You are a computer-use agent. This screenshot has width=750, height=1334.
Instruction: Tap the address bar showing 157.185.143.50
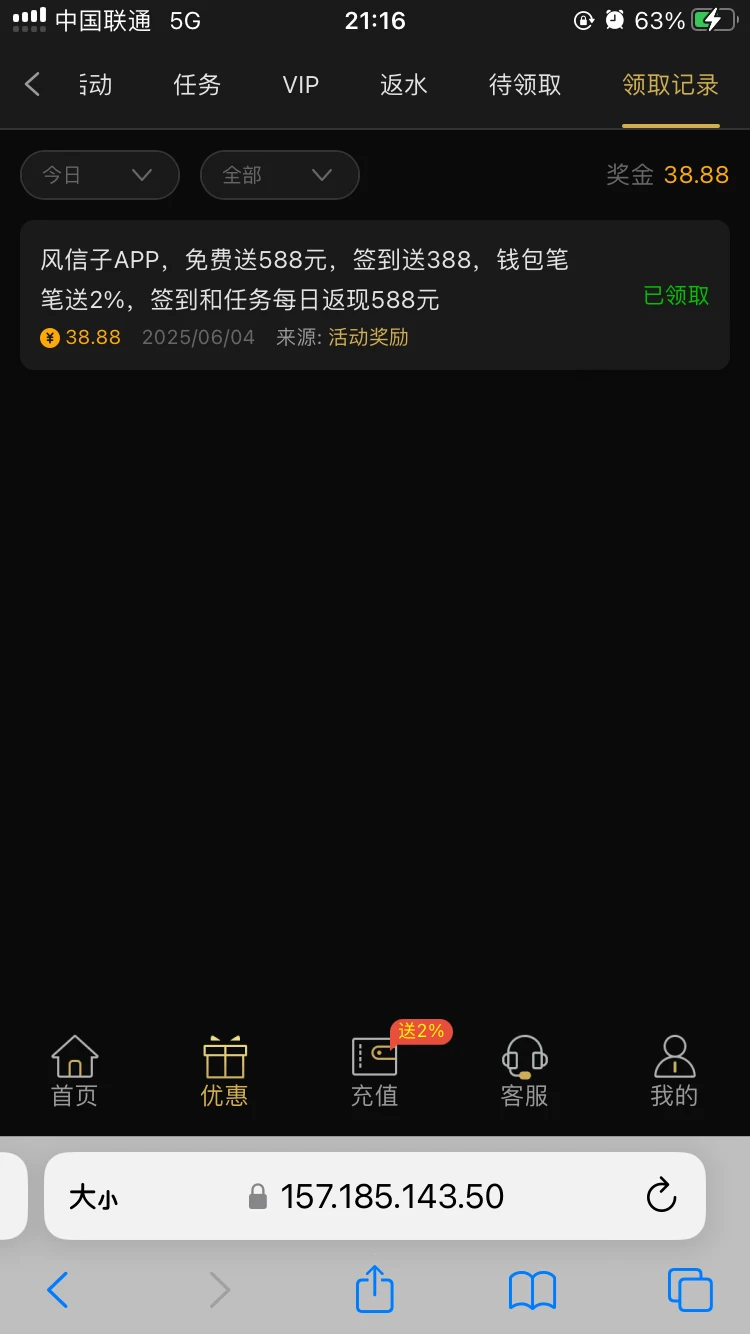(x=390, y=1197)
